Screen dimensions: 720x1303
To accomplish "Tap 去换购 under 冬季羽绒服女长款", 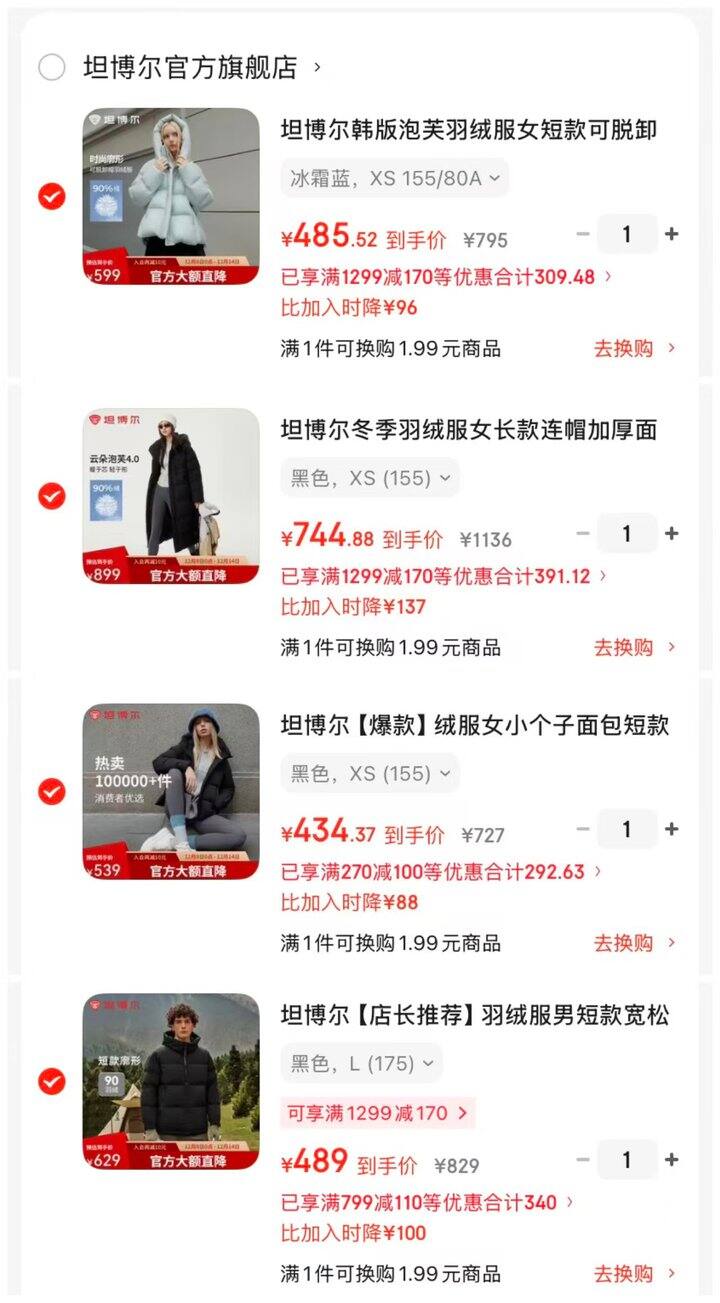I will (634, 647).
